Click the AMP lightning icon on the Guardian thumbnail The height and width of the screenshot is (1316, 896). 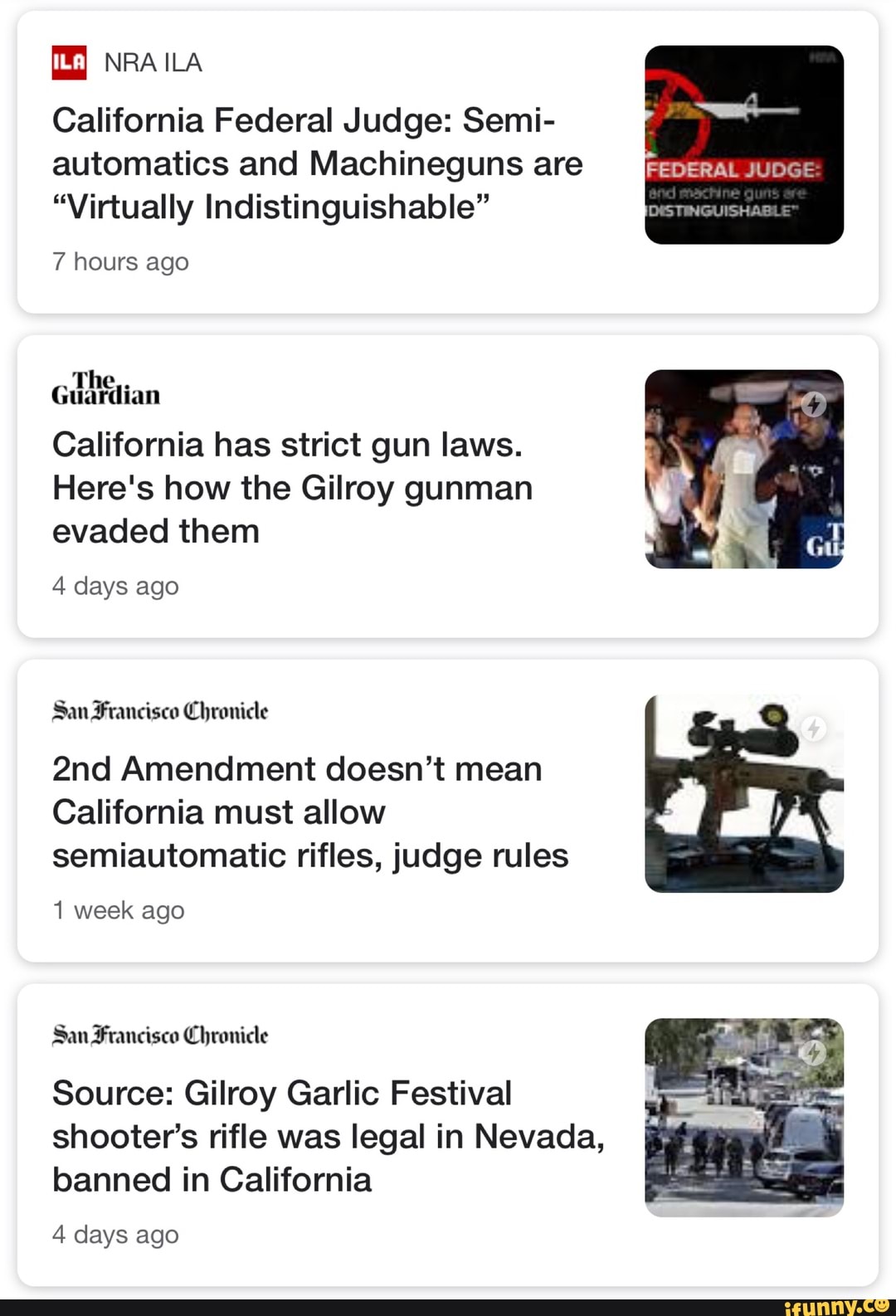click(x=814, y=404)
